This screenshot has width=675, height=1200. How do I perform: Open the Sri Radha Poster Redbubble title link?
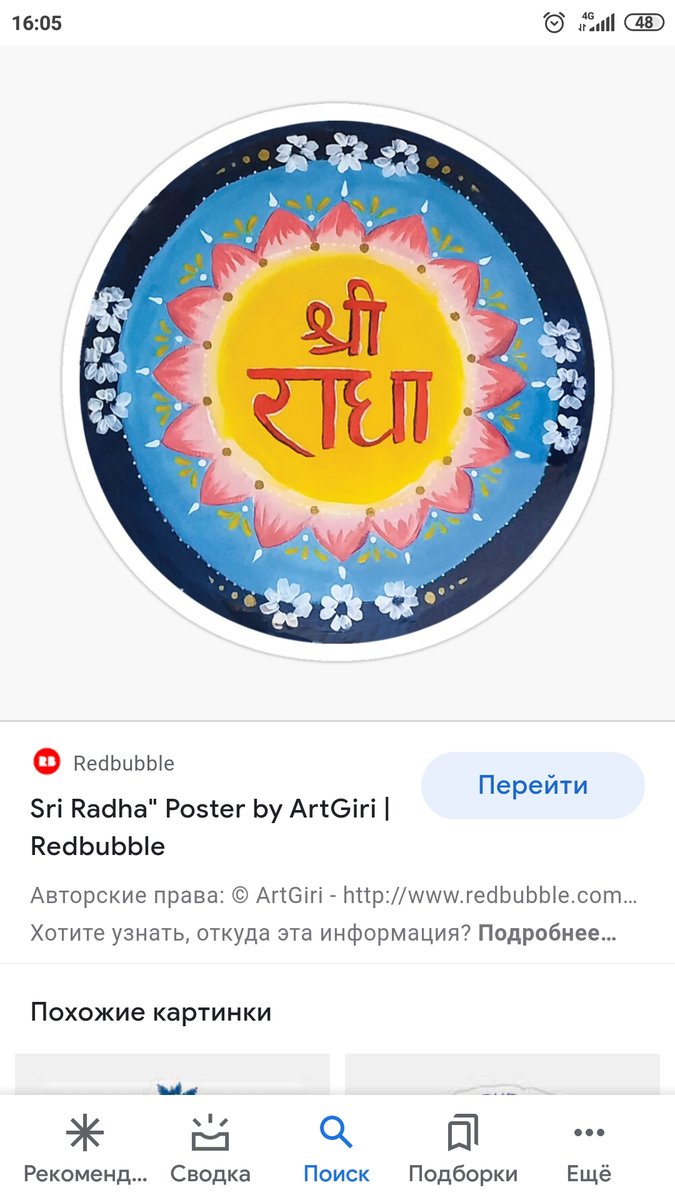click(210, 827)
